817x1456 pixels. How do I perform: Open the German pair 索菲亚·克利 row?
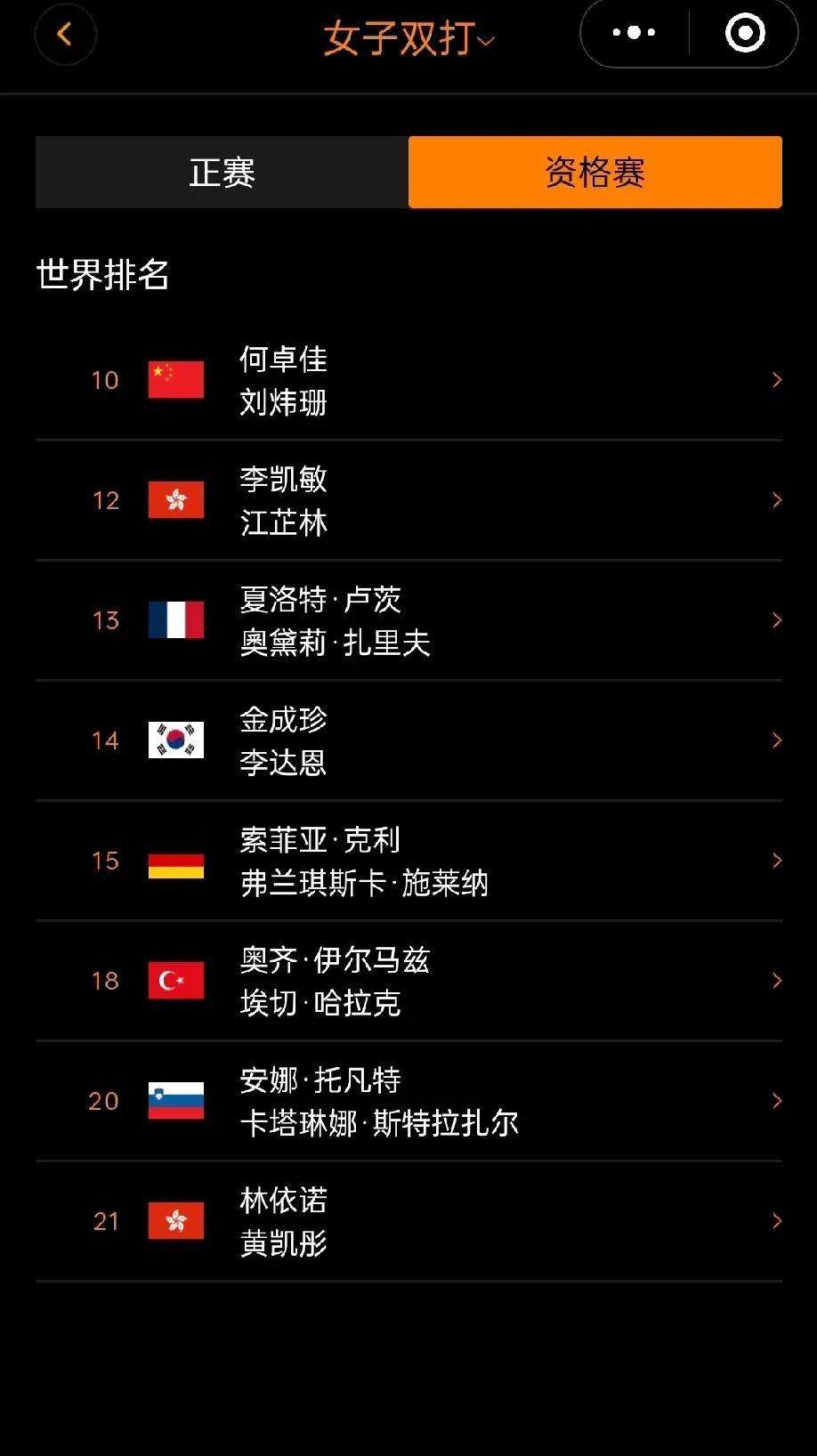tap(408, 861)
